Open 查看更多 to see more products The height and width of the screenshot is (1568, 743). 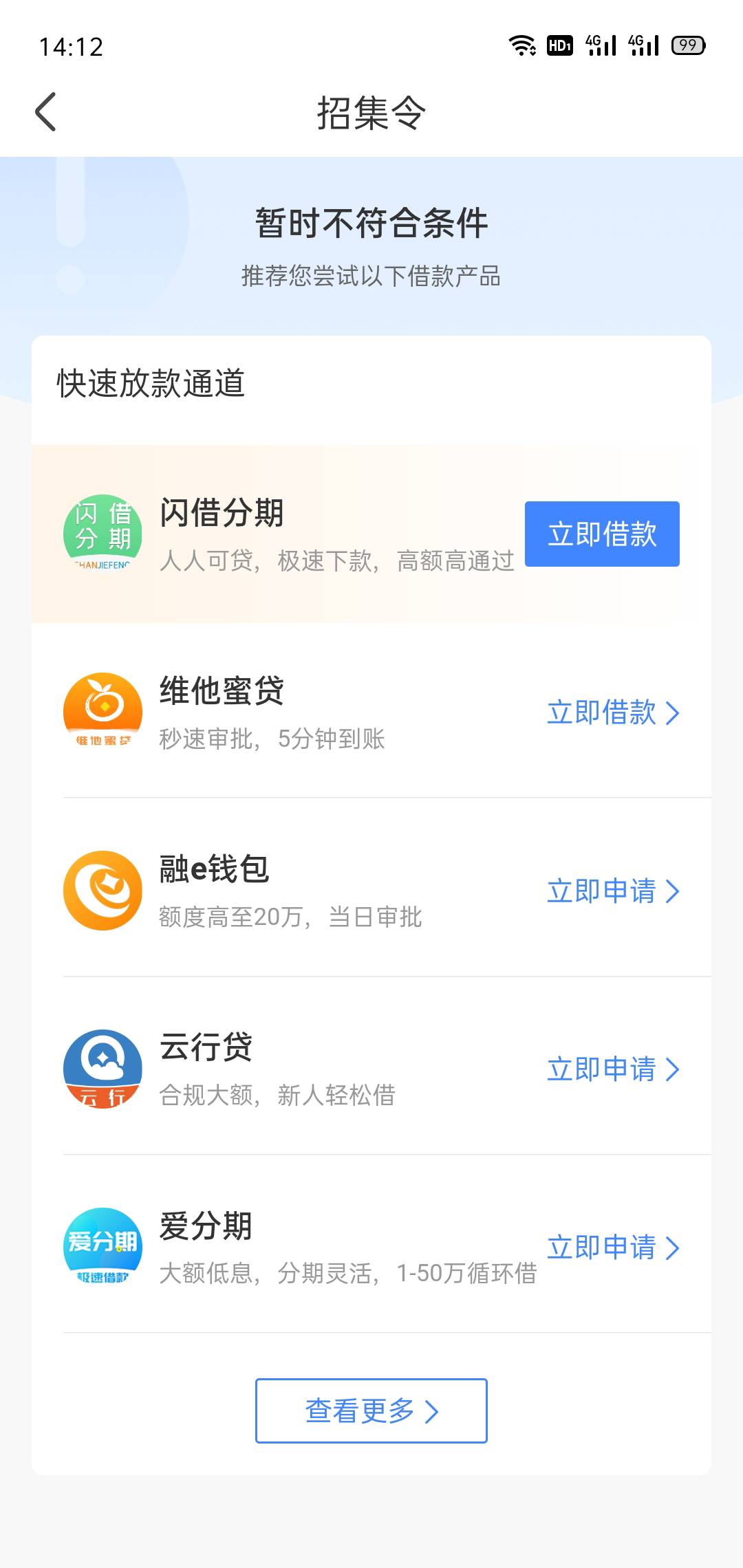point(371,1411)
